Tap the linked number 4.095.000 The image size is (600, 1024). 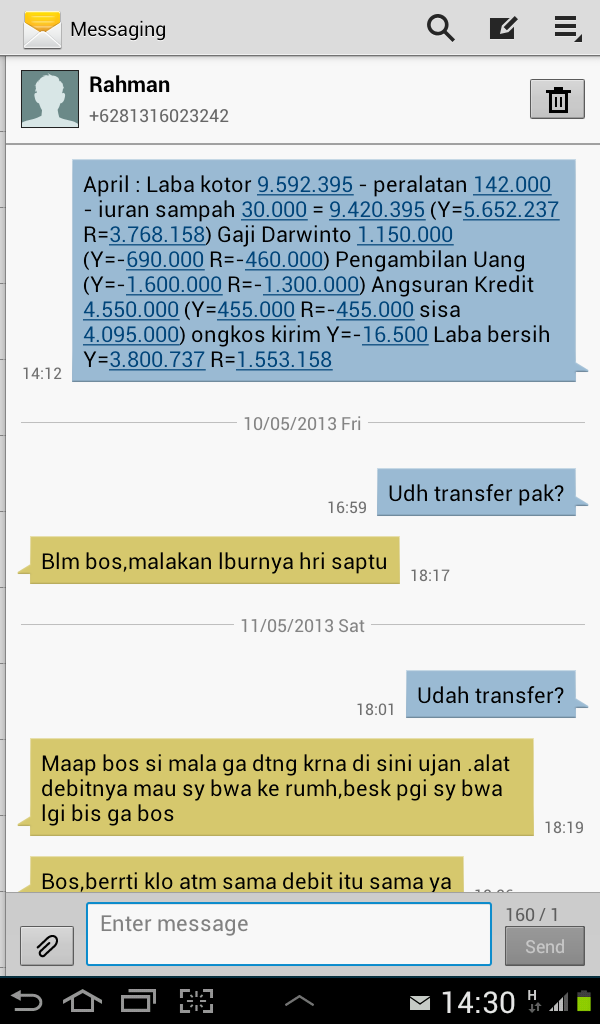point(130,335)
